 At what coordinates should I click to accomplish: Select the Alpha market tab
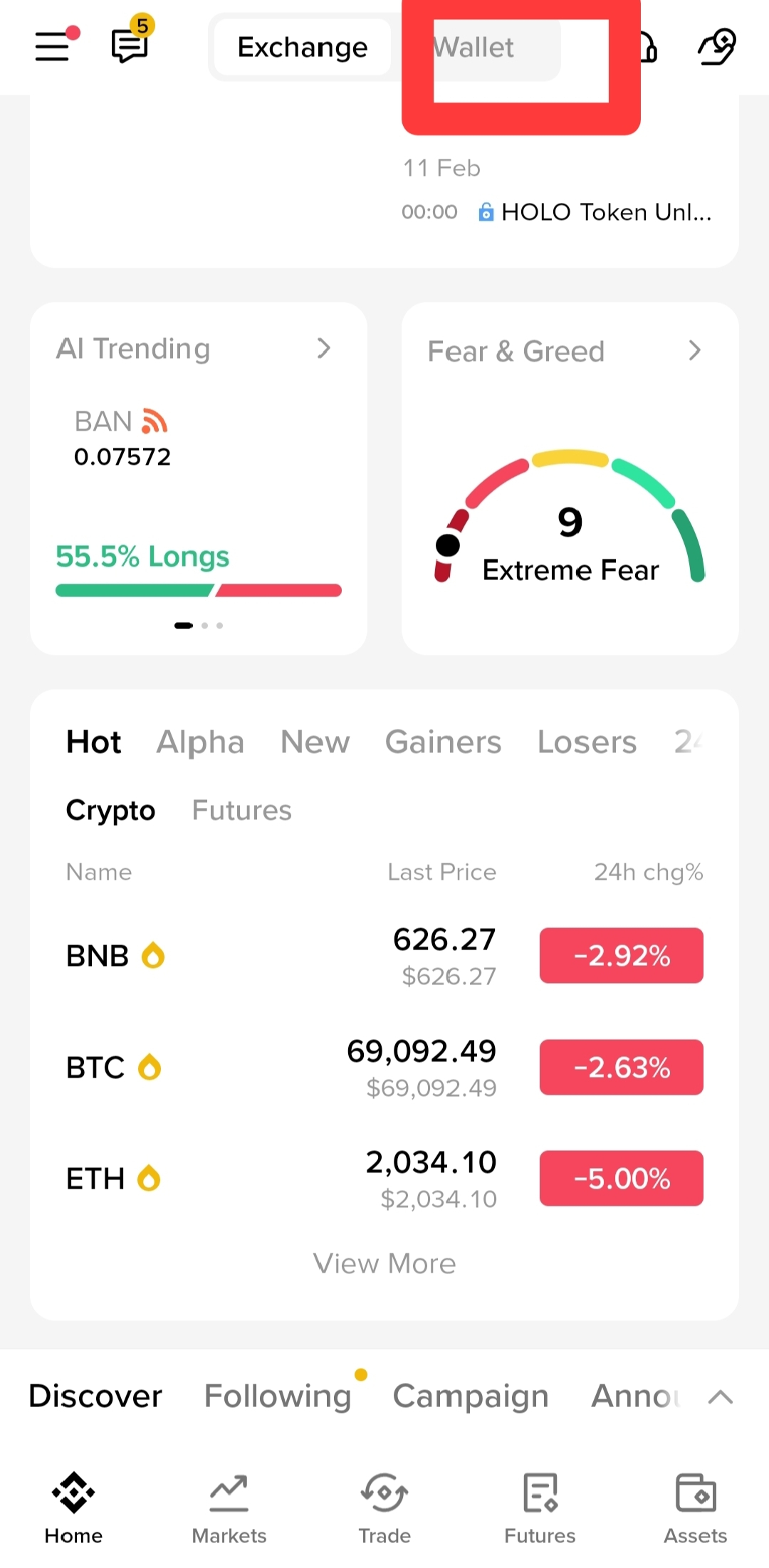pos(200,742)
